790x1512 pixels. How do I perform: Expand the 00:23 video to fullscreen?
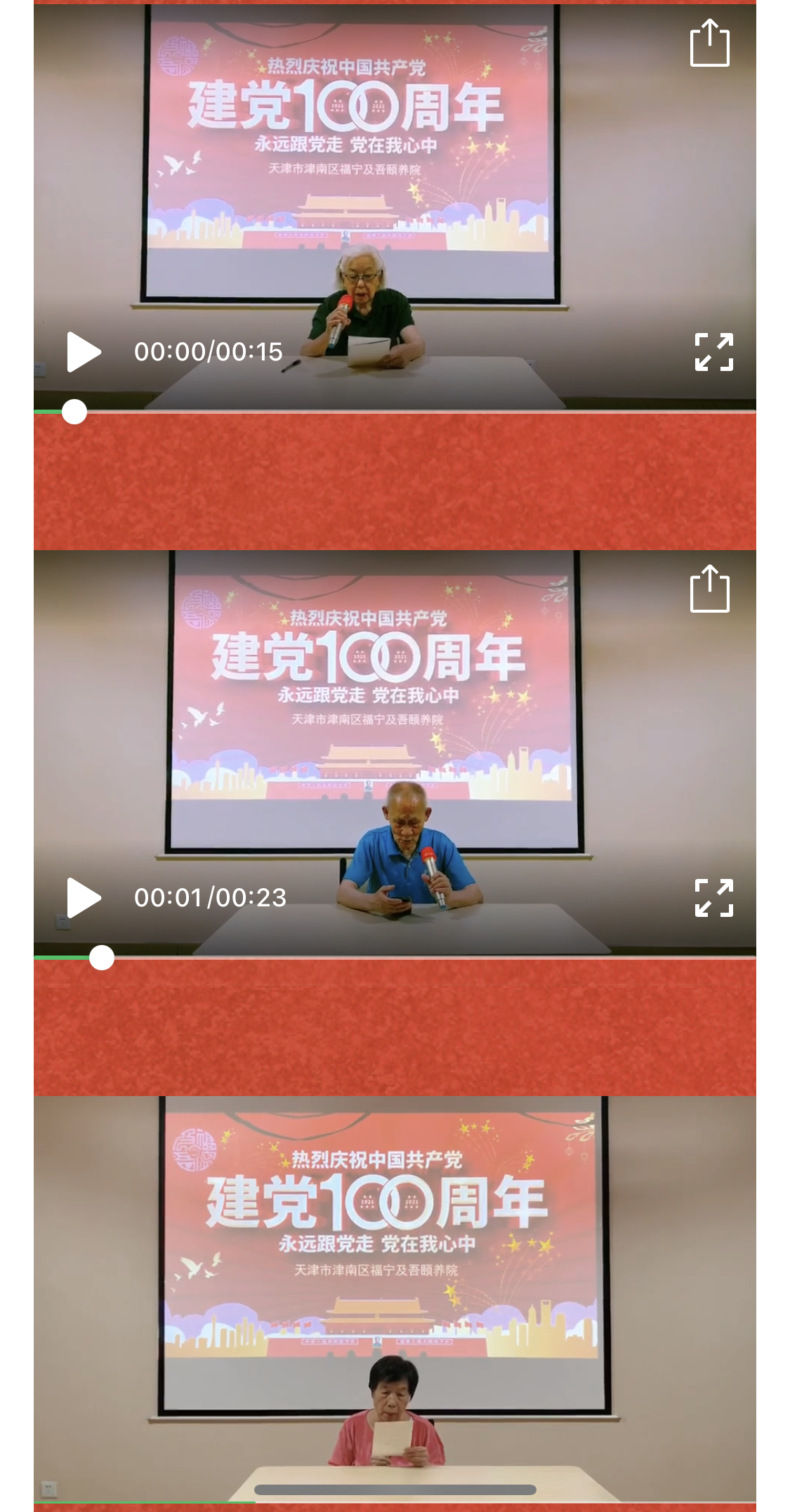[x=713, y=898]
